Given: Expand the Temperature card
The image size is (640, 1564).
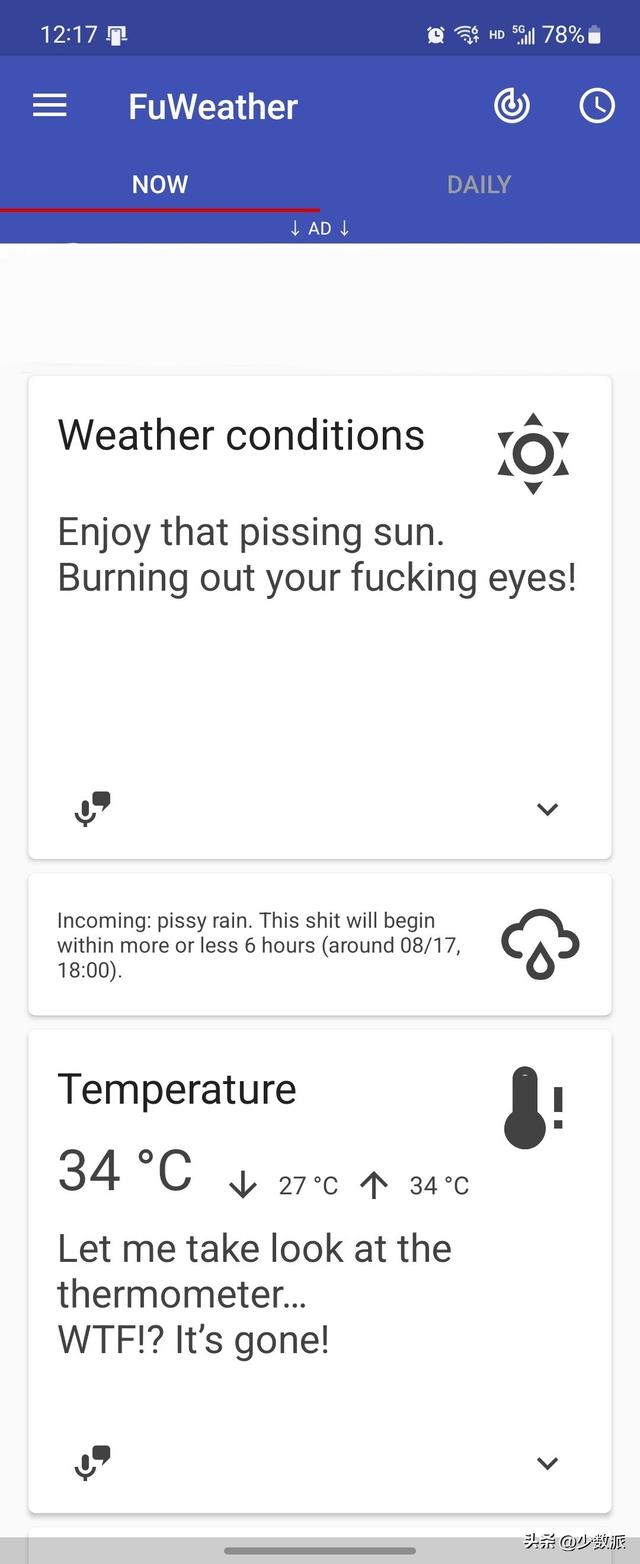Looking at the screenshot, I should point(547,1463).
